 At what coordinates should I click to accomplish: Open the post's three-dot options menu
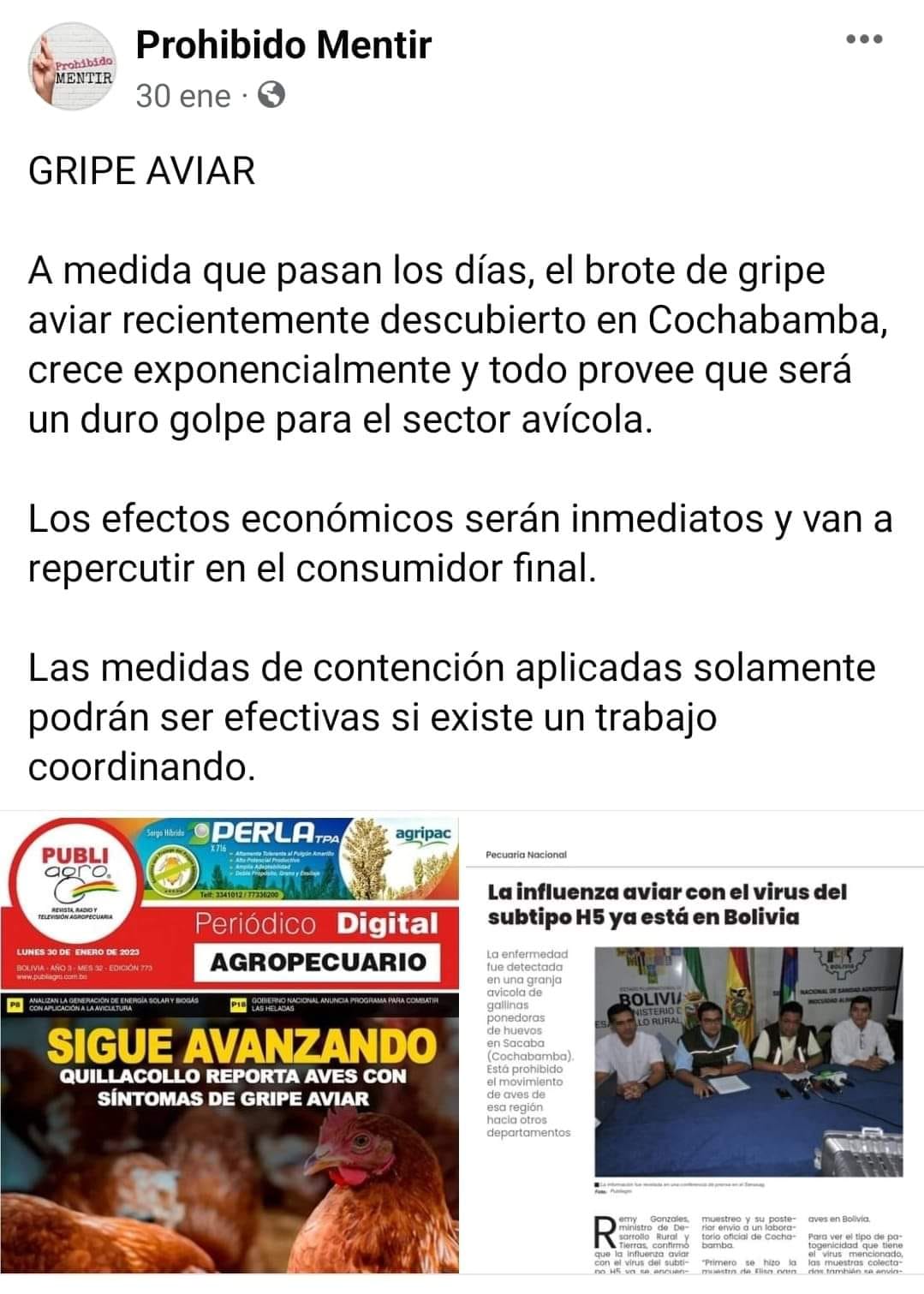(x=863, y=39)
